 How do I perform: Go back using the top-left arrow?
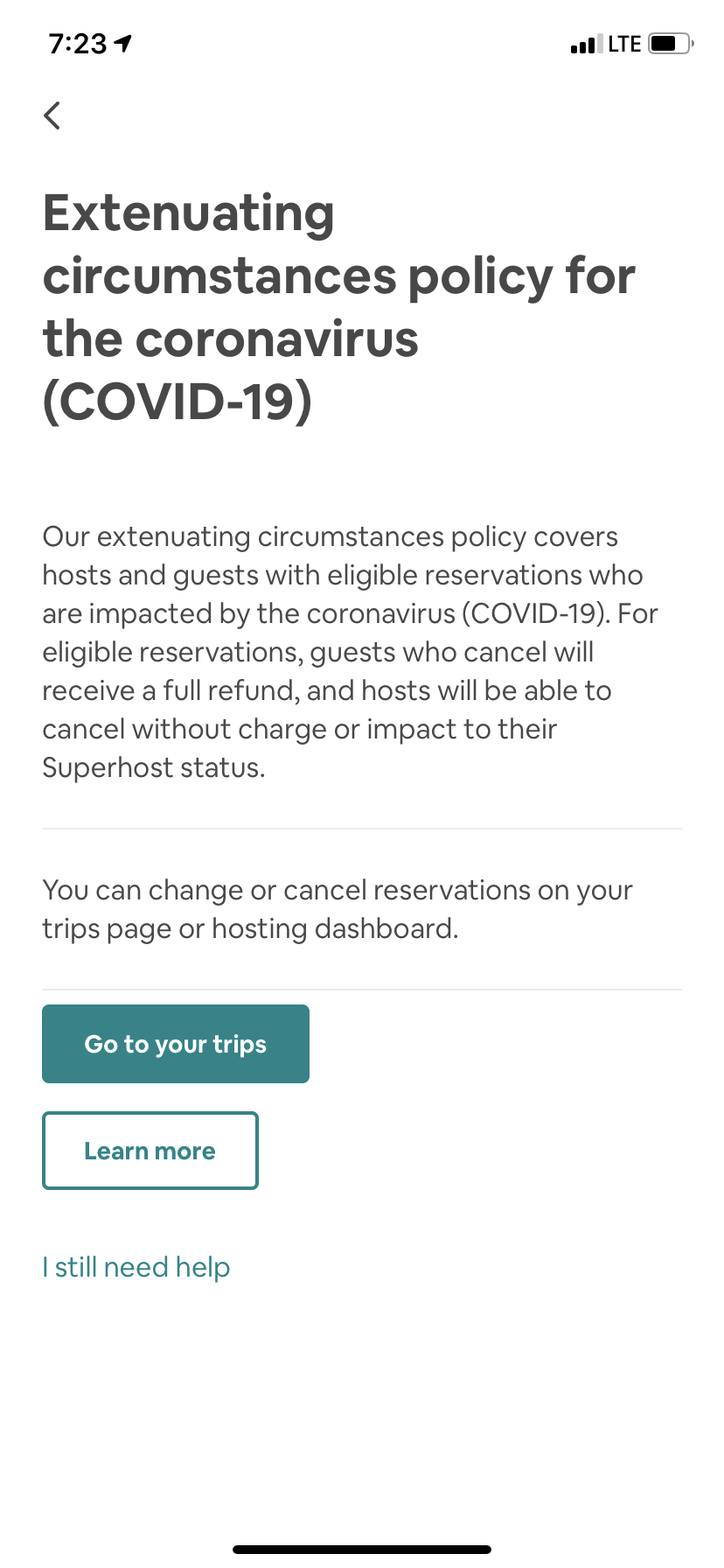[52, 115]
